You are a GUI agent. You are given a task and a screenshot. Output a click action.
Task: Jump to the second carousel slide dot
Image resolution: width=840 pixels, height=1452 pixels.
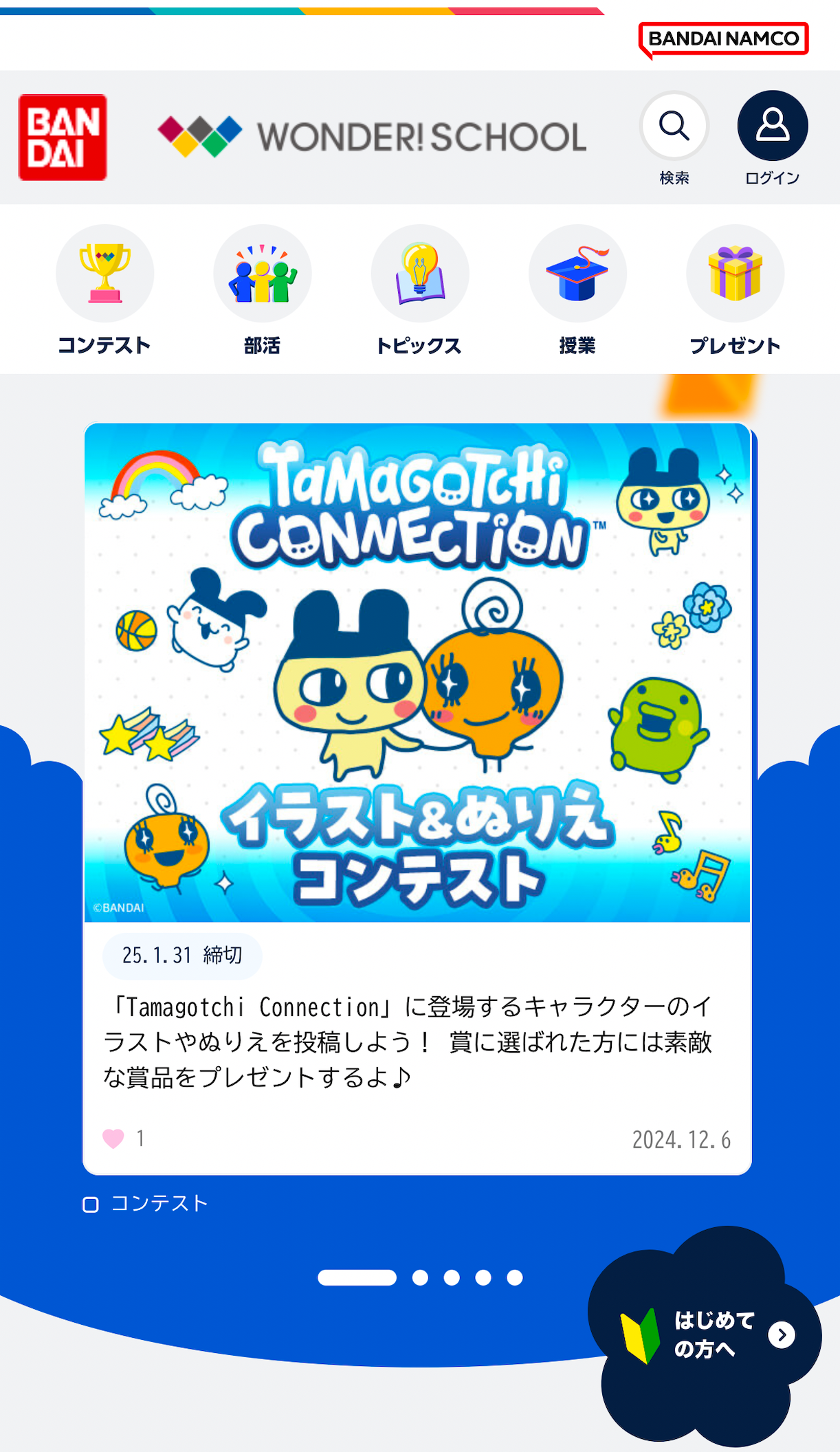[420, 1277]
